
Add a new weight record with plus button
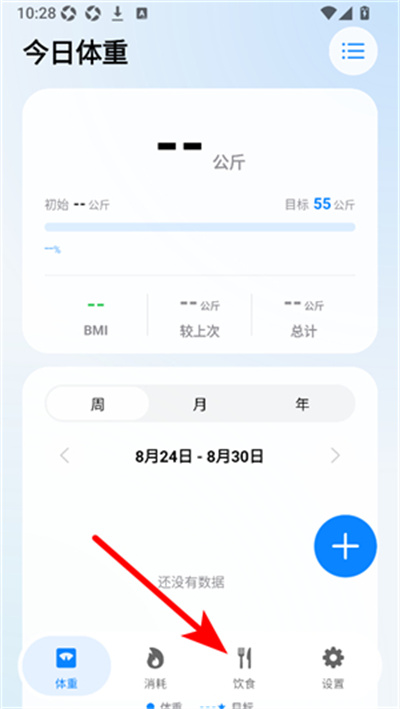pyautogui.click(x=345, y=546)
